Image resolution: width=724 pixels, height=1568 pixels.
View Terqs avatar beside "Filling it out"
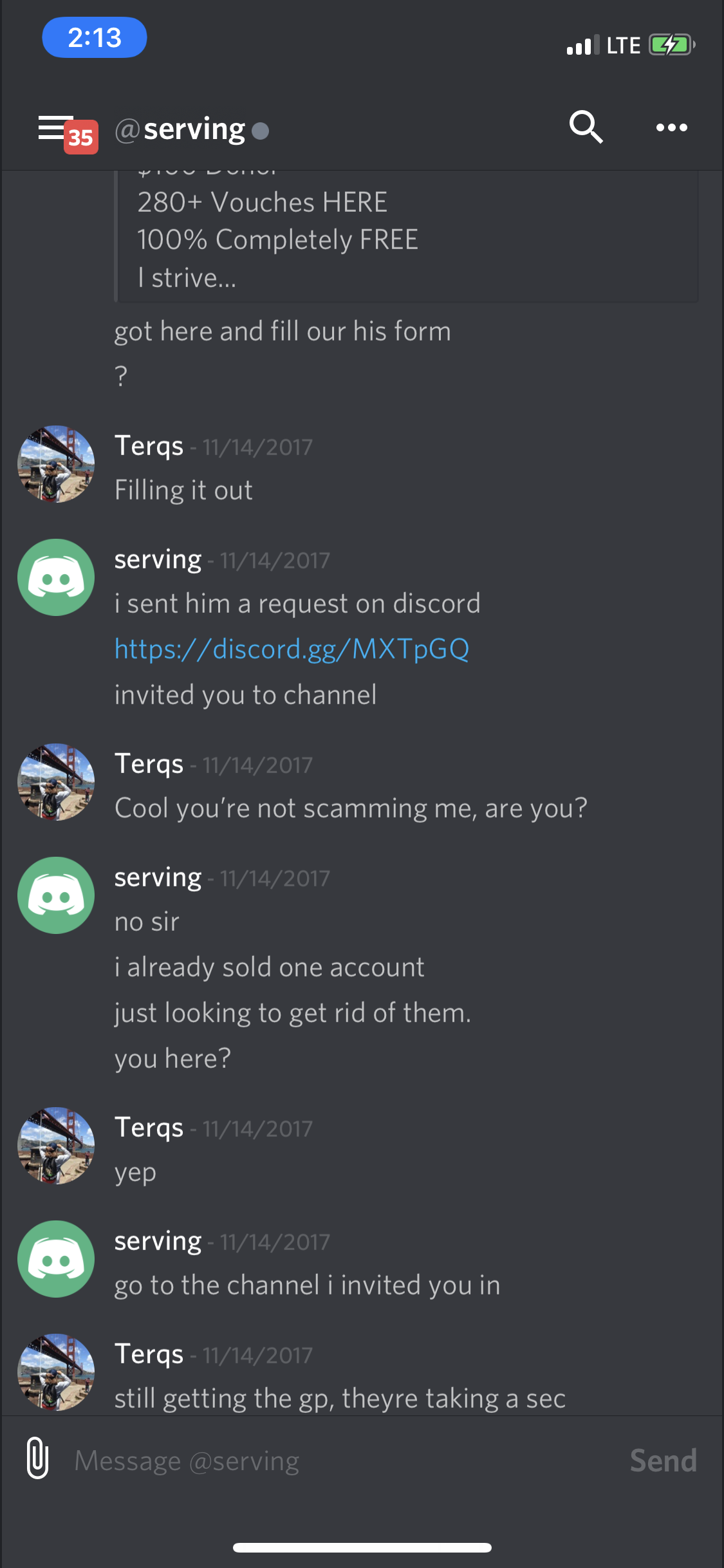coord(56,464)
